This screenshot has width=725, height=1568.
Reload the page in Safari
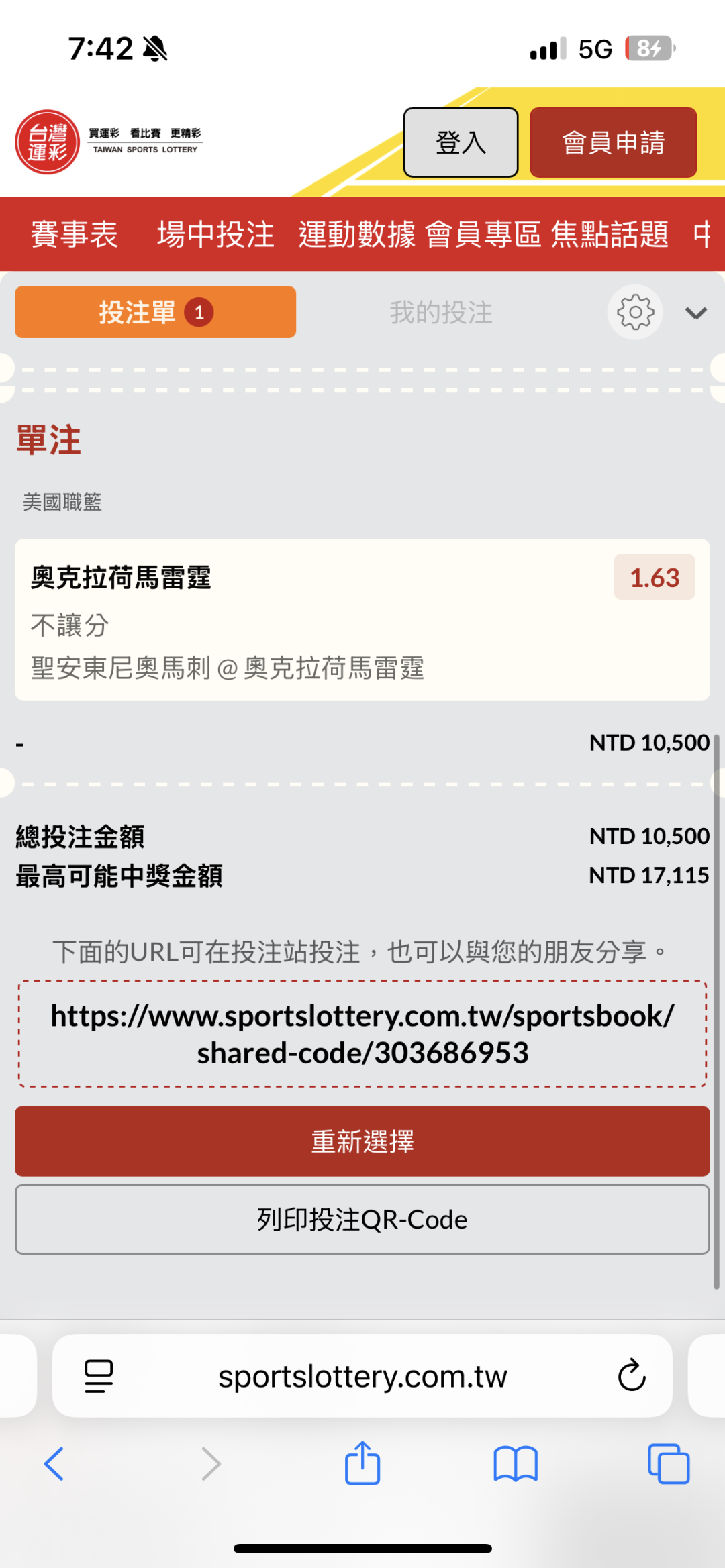632,1375
